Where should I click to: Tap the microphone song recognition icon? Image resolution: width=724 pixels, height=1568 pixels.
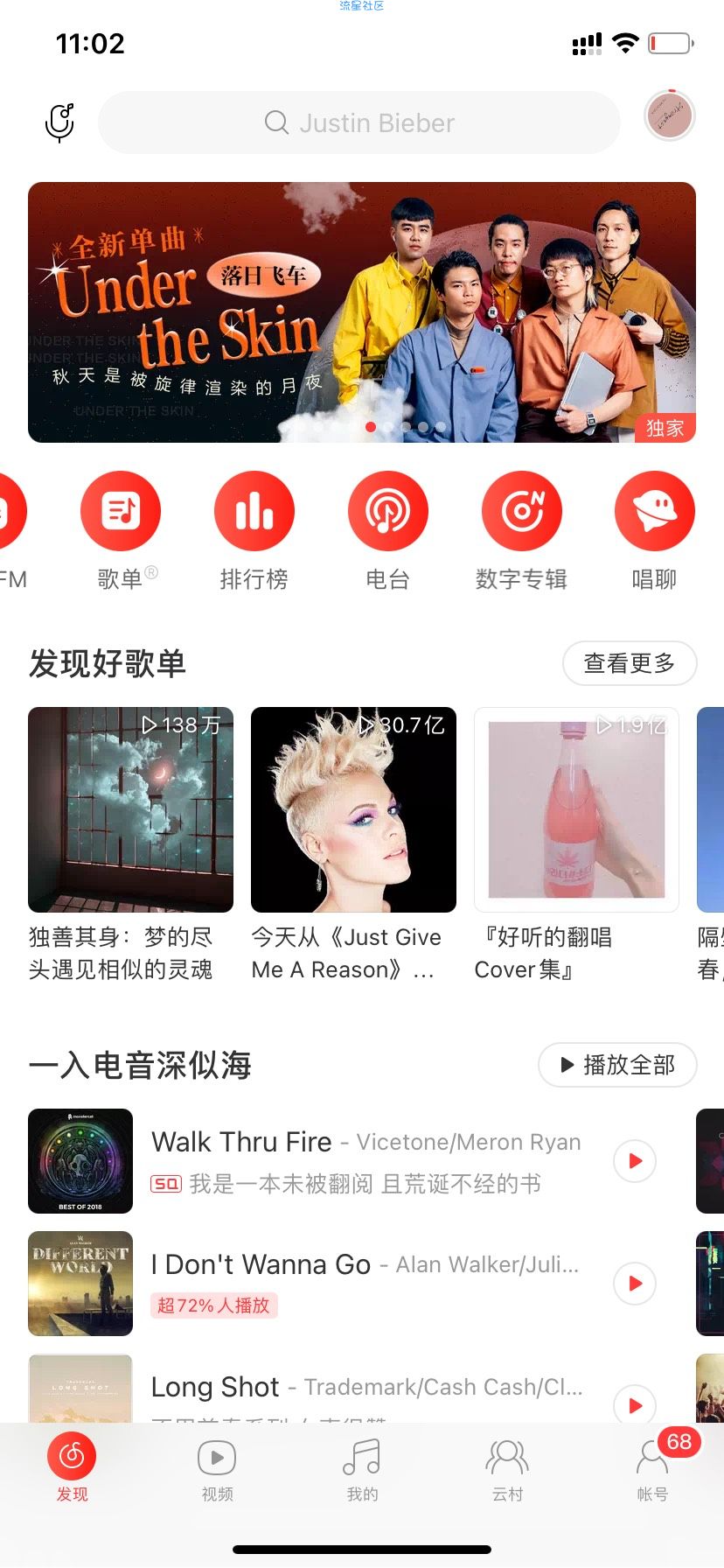point(59,122)
